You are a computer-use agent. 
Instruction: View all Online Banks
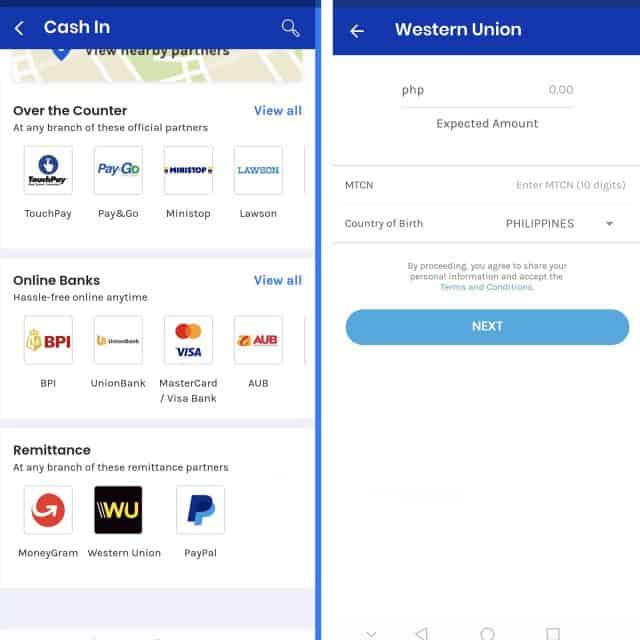[x=277, y=281]
